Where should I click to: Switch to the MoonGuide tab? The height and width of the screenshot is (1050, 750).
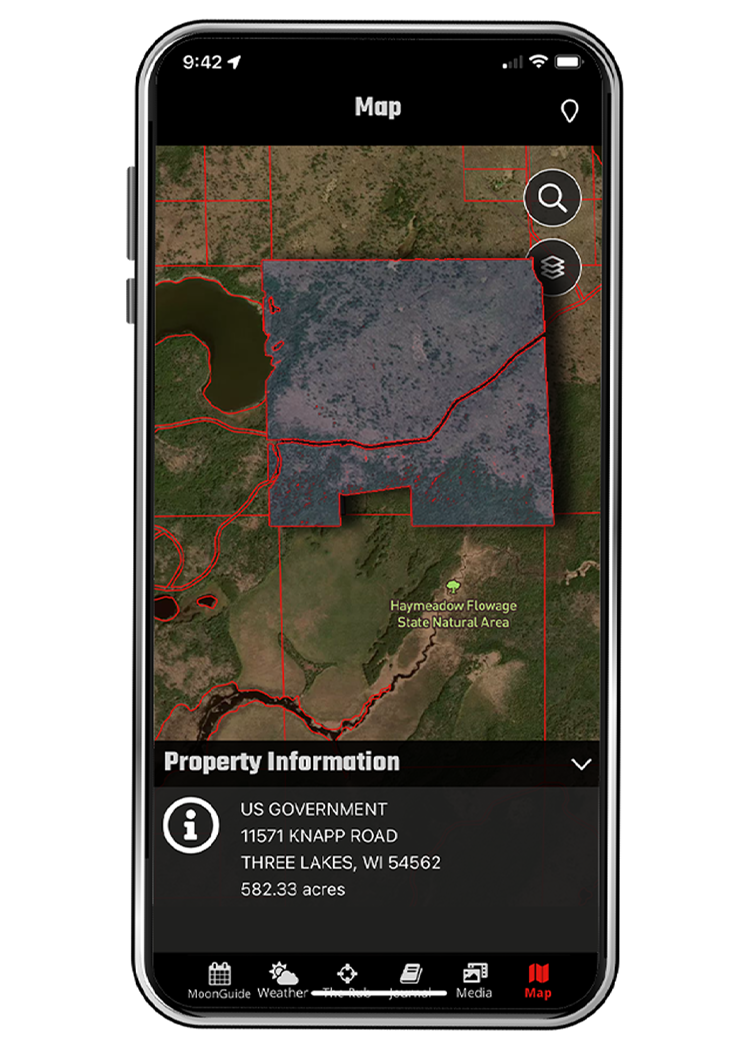(x=219, y=980)
